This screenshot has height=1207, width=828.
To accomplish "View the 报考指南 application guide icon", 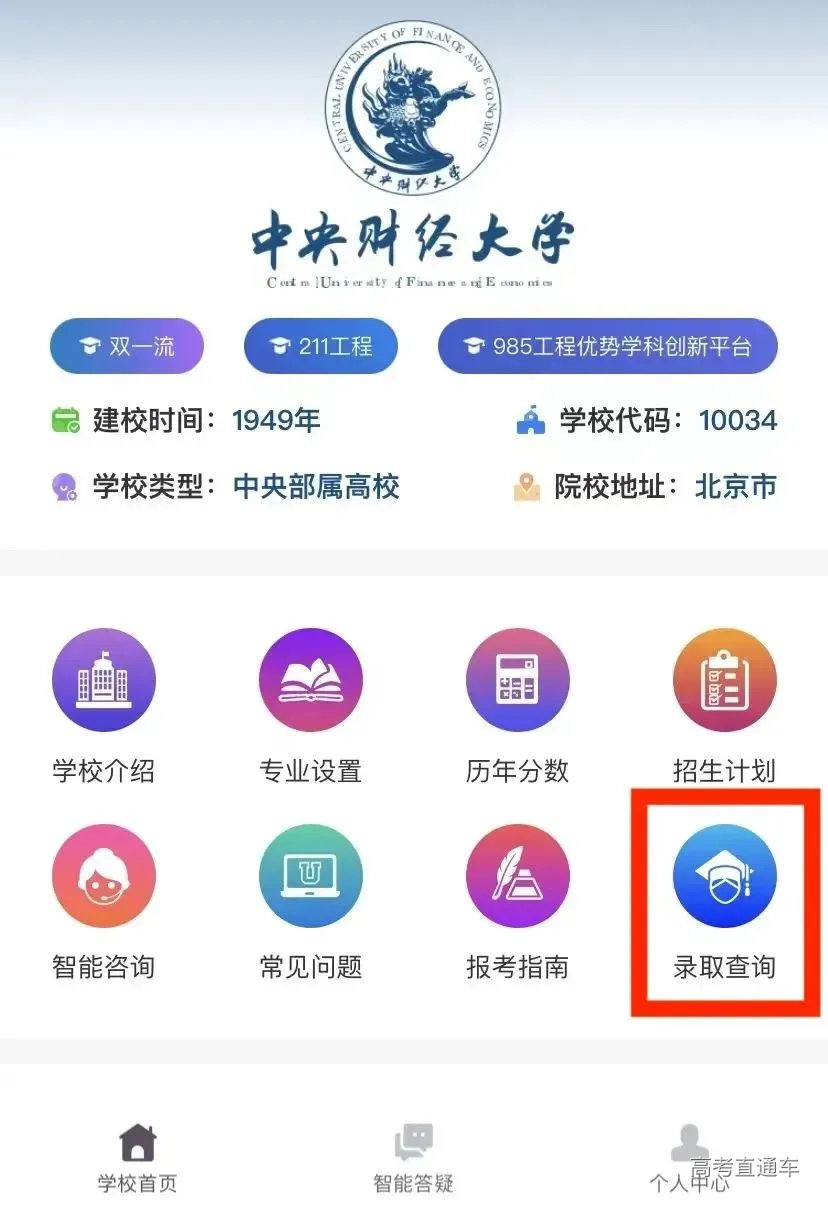I will [x=517, y=876].
